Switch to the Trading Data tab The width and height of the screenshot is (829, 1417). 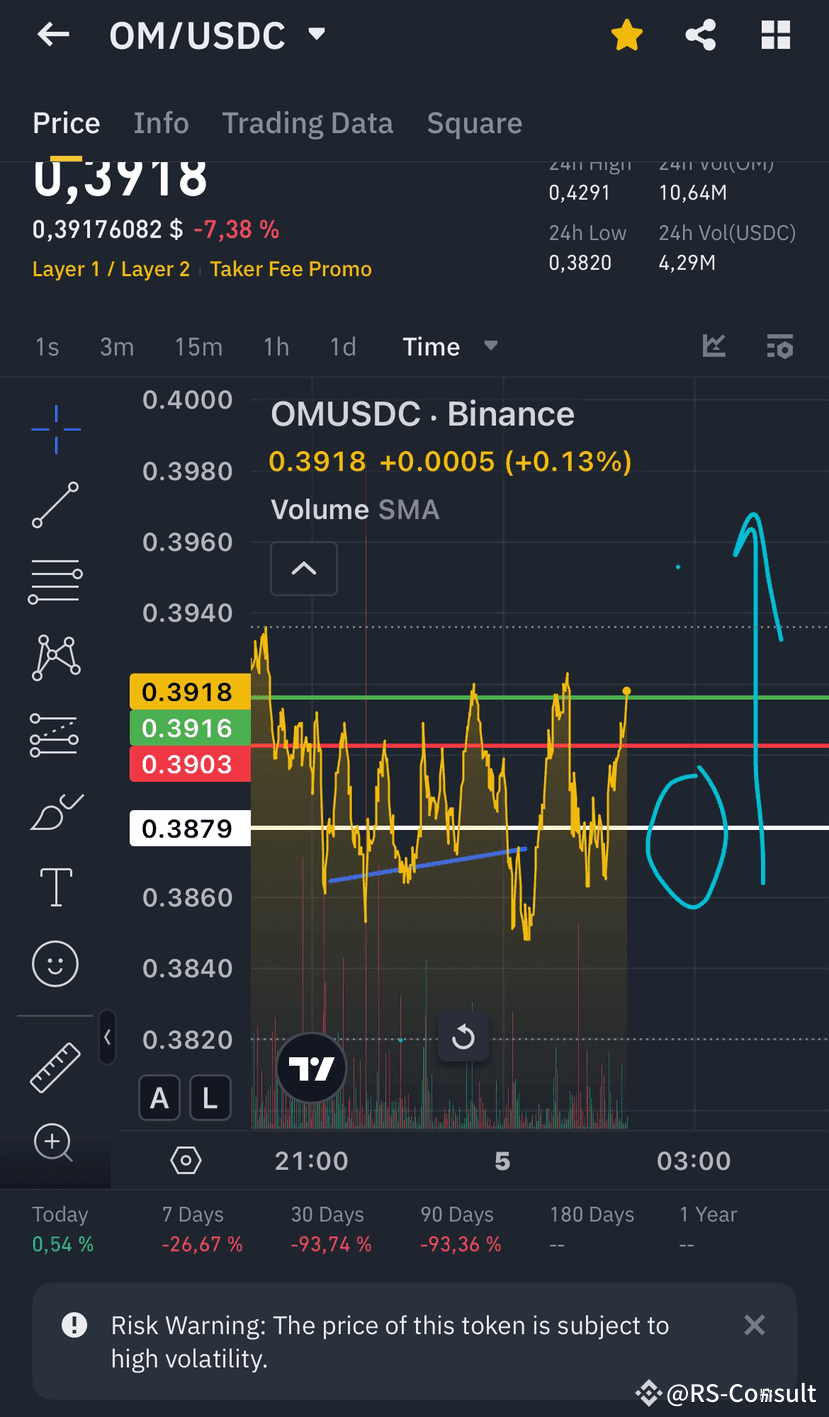307,123
